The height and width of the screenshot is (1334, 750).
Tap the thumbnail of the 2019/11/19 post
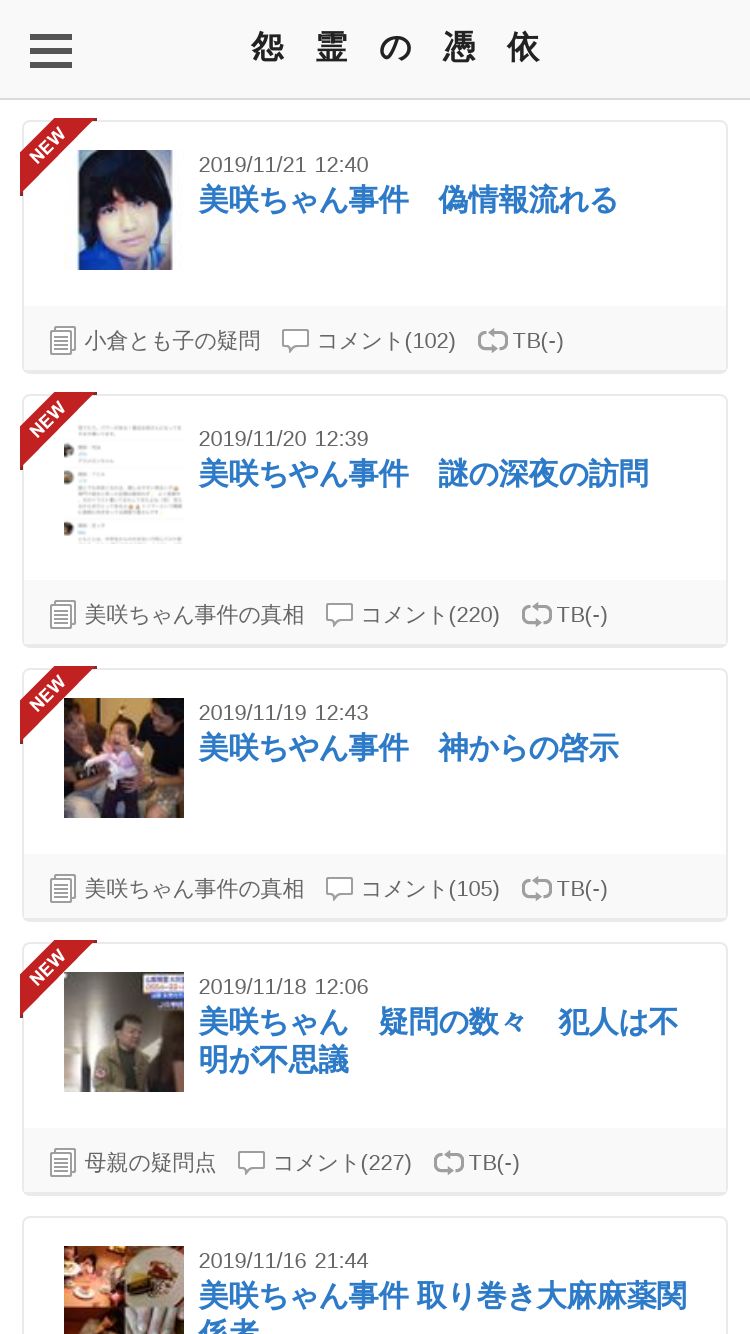(x=124, y=758)
